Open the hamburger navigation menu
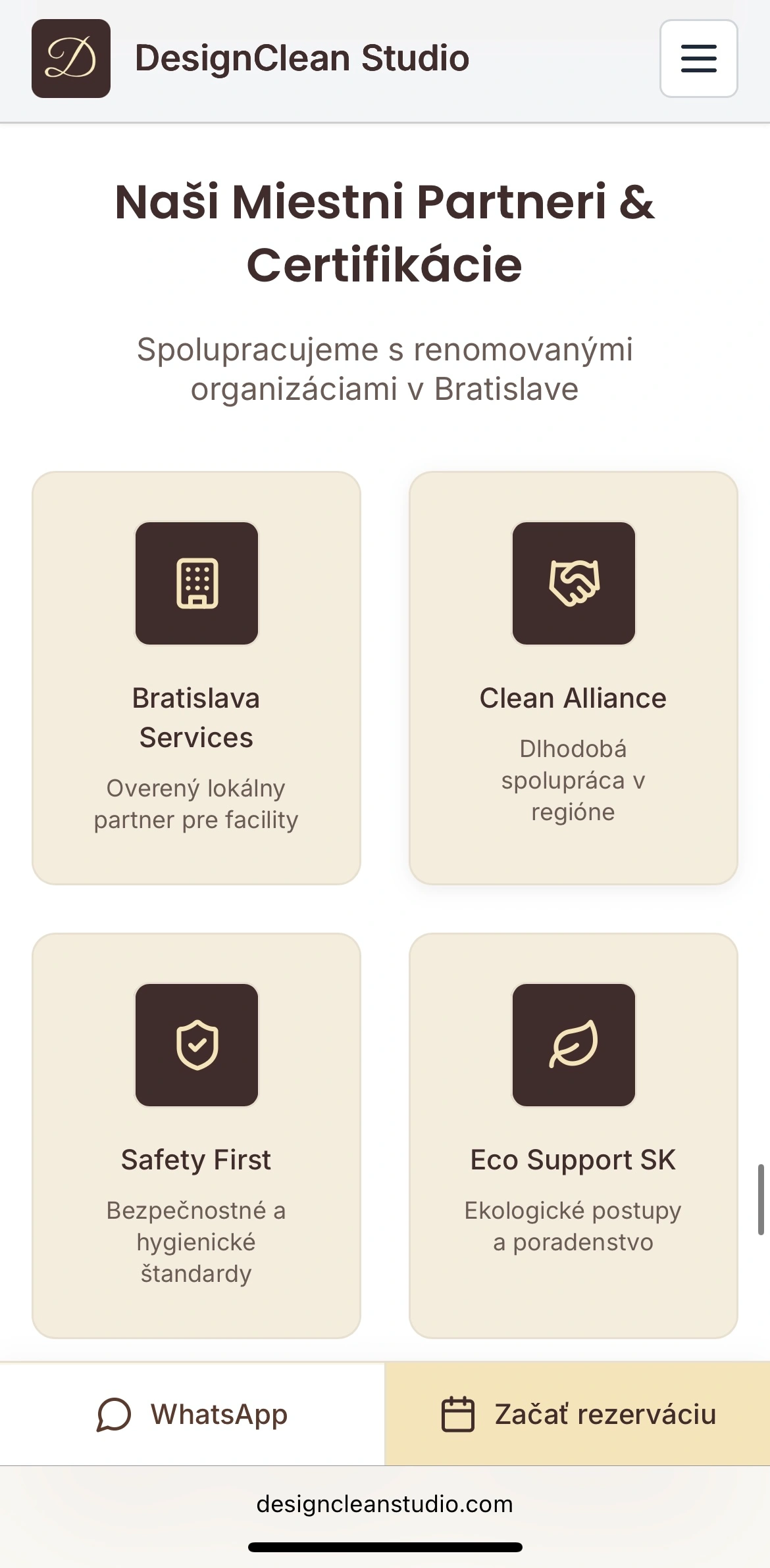 pos(698,59)
